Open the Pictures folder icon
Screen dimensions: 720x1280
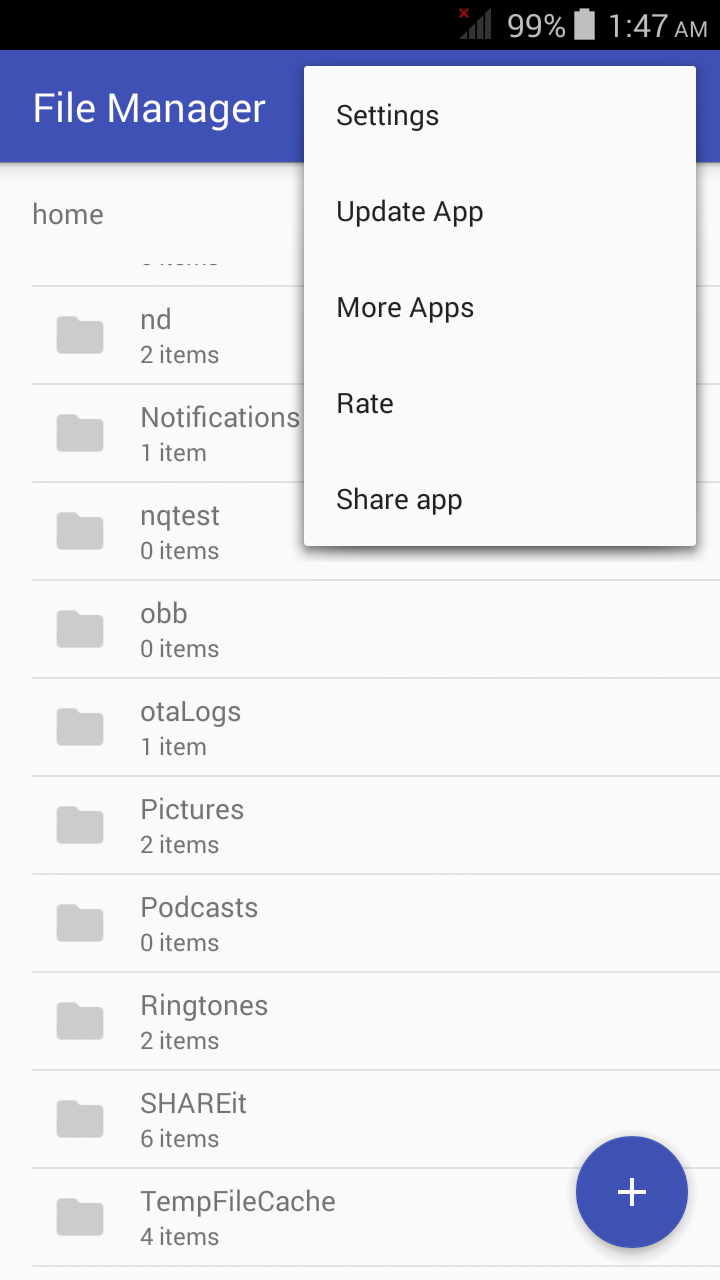[80, 825]
